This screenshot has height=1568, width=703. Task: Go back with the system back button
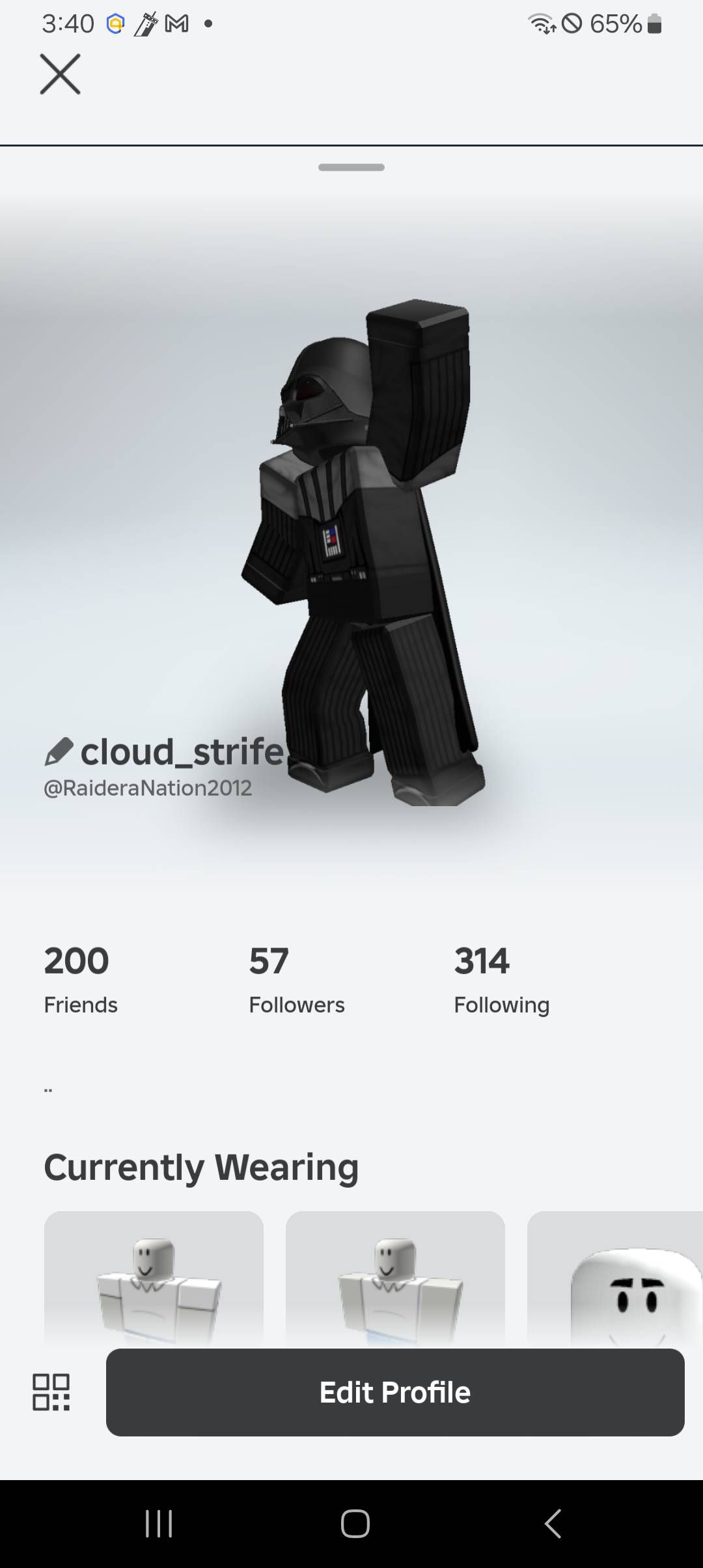(x=553, y=1524)
